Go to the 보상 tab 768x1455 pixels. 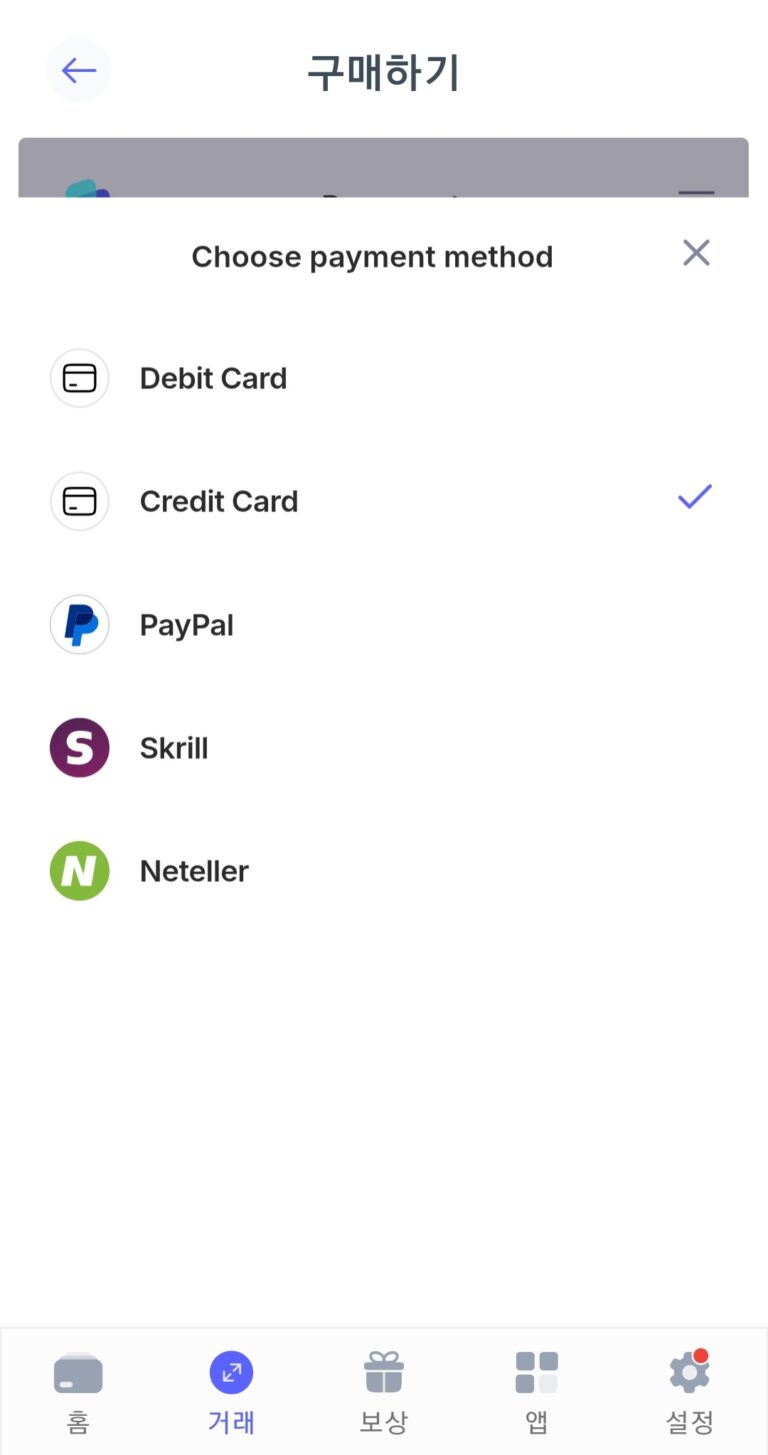[384, 1390]
